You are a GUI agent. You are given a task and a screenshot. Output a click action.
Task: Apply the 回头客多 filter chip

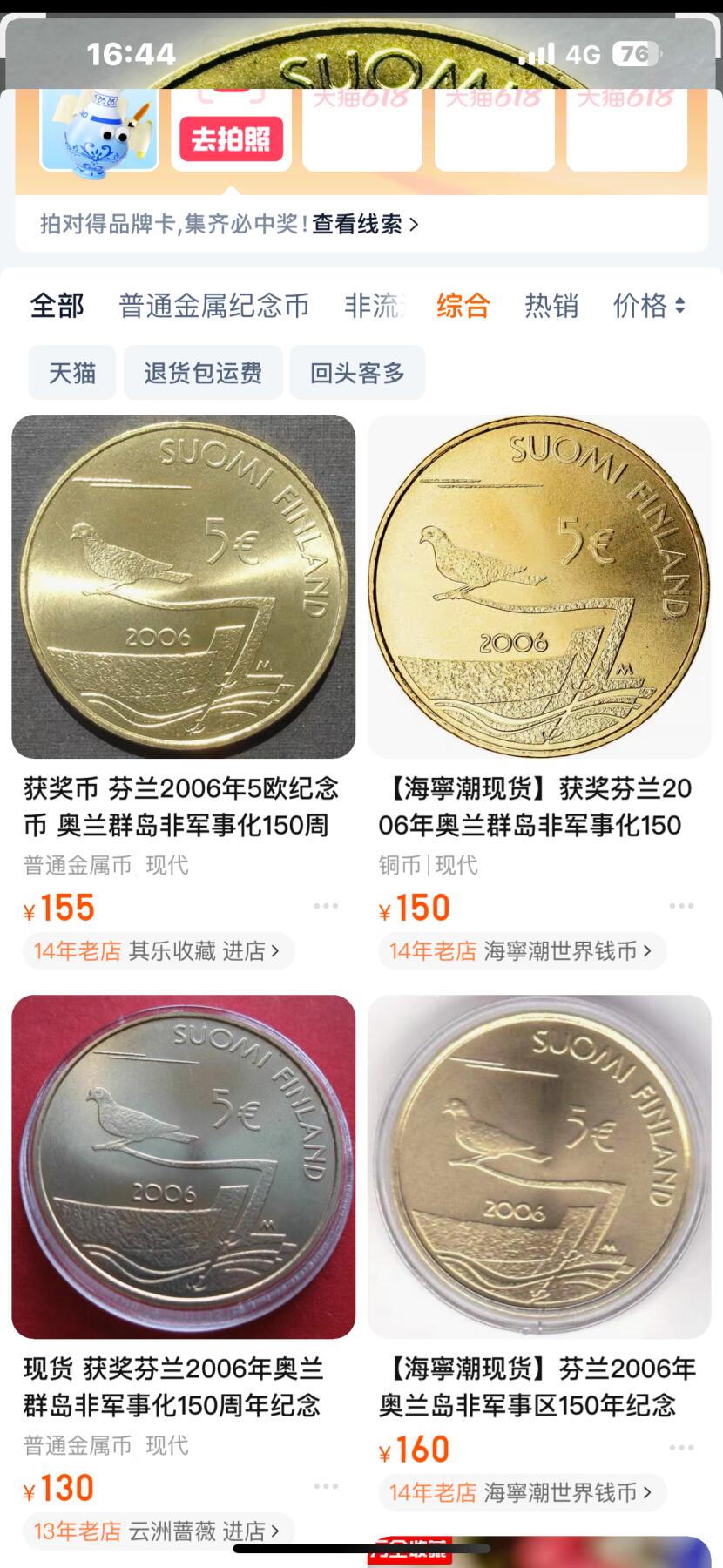[x=357, y=373]
